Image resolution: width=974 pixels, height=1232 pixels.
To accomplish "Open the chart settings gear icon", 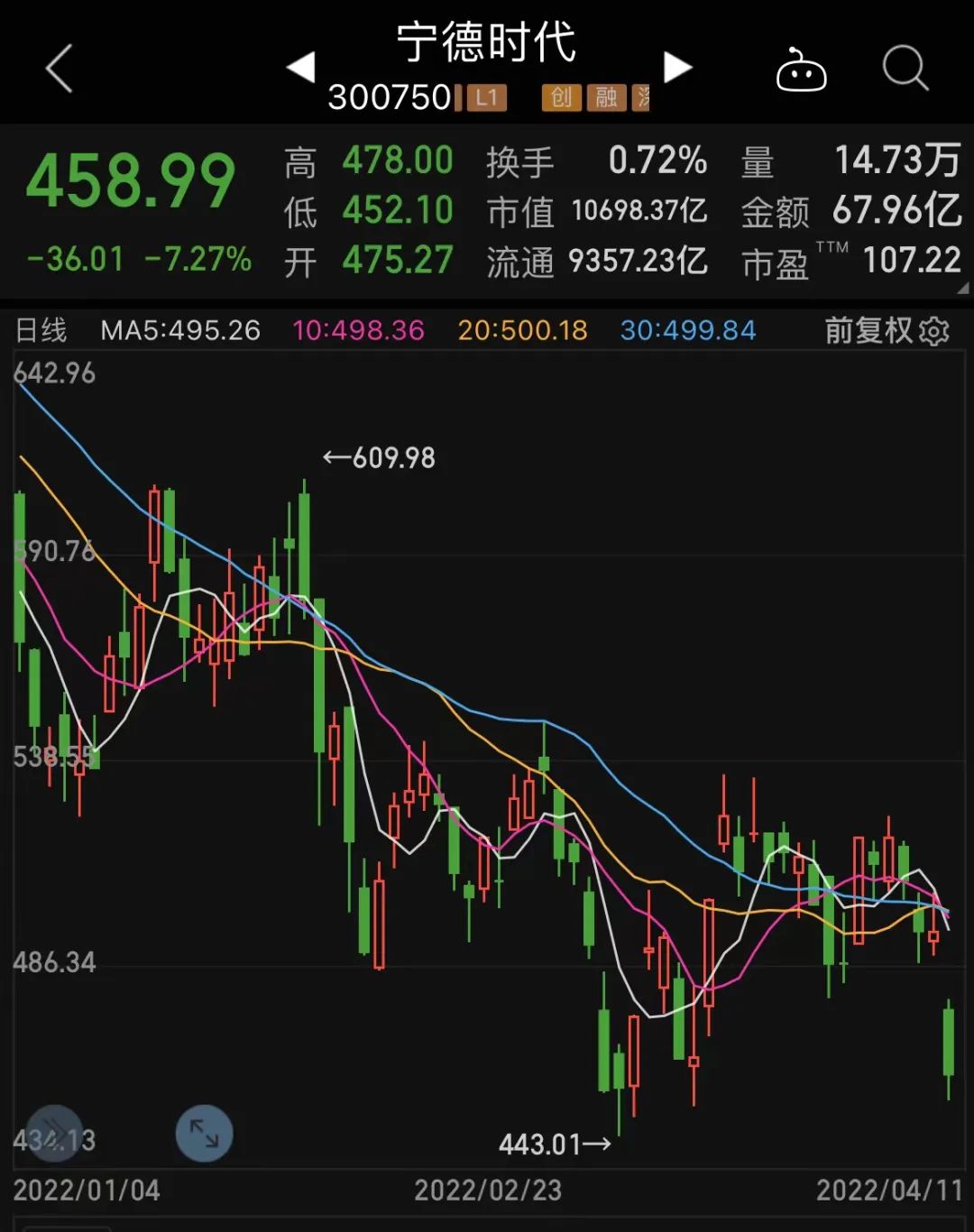I will pyautogui.click(x=936, y=331).
